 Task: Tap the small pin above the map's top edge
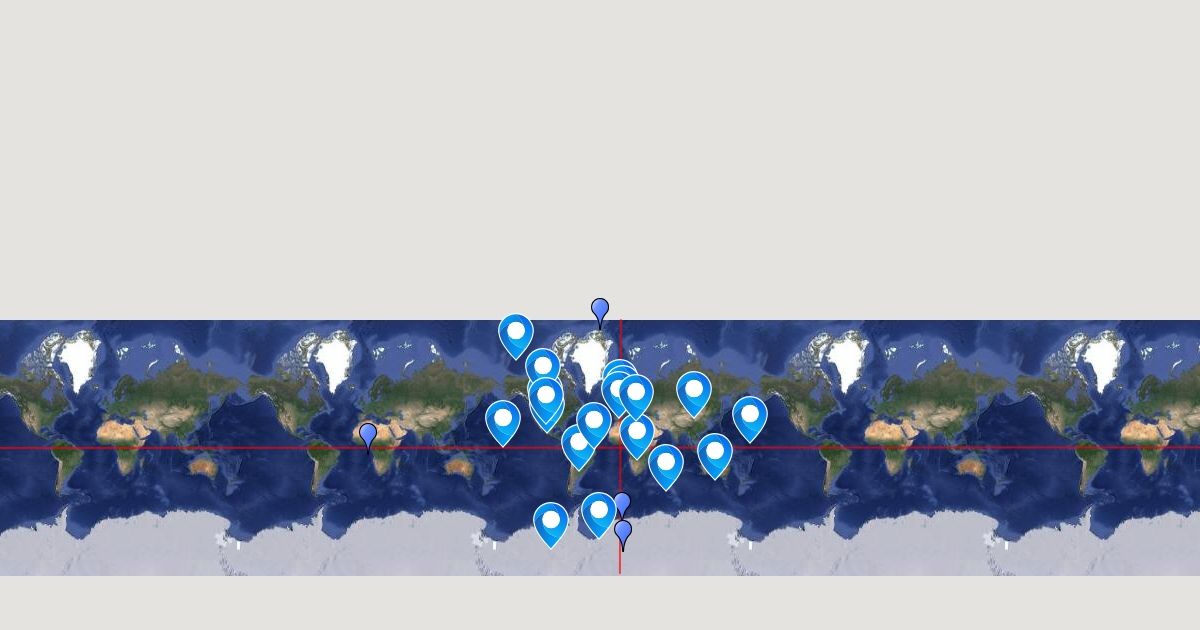coord(600,311)
